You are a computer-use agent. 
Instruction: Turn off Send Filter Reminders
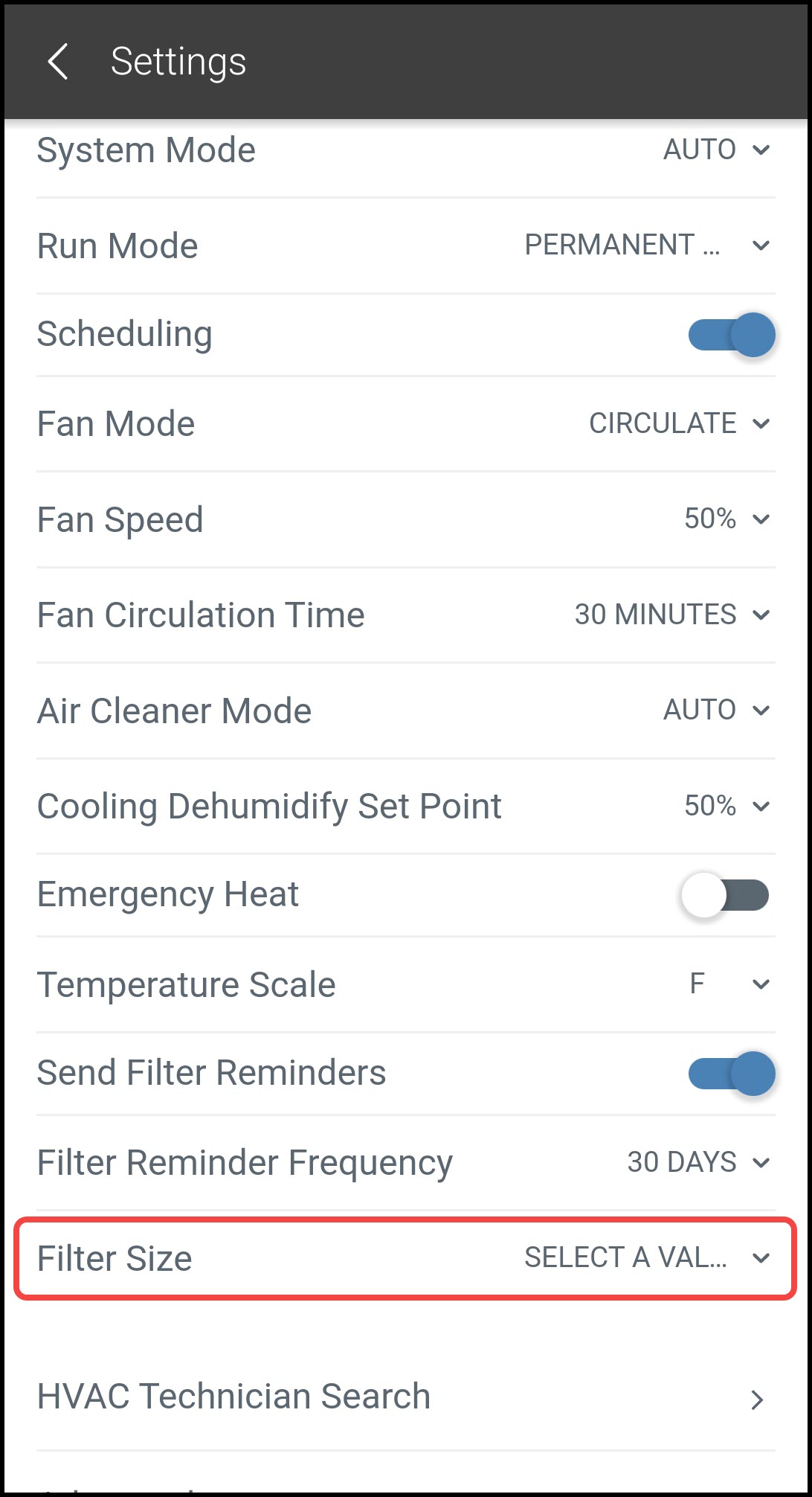pos(731,1073)
